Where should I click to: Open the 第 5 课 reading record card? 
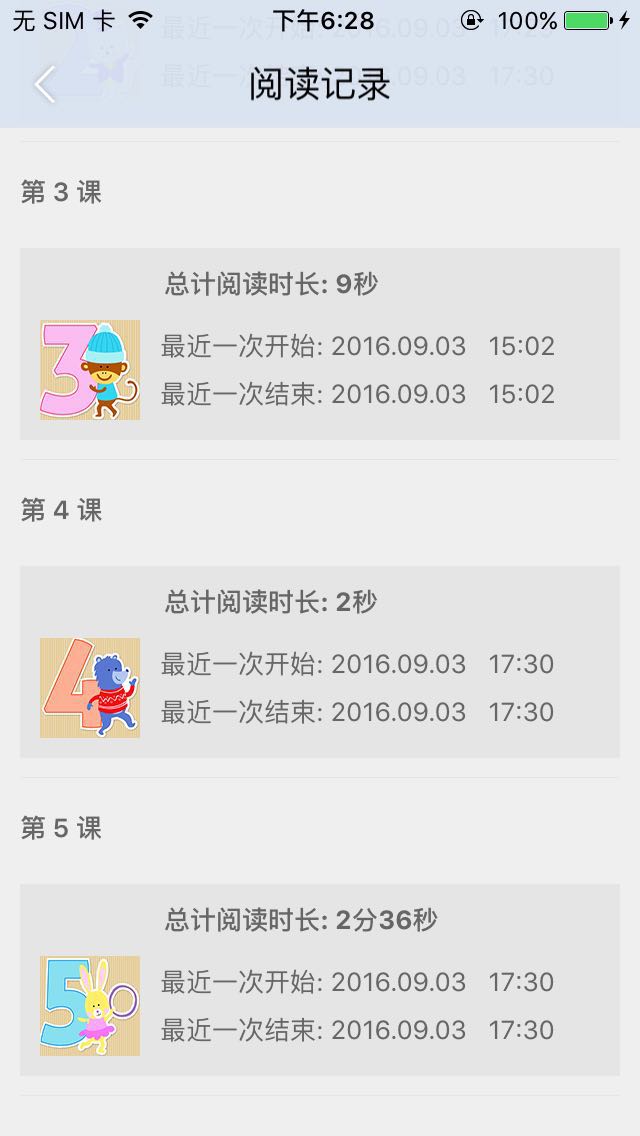320,980
